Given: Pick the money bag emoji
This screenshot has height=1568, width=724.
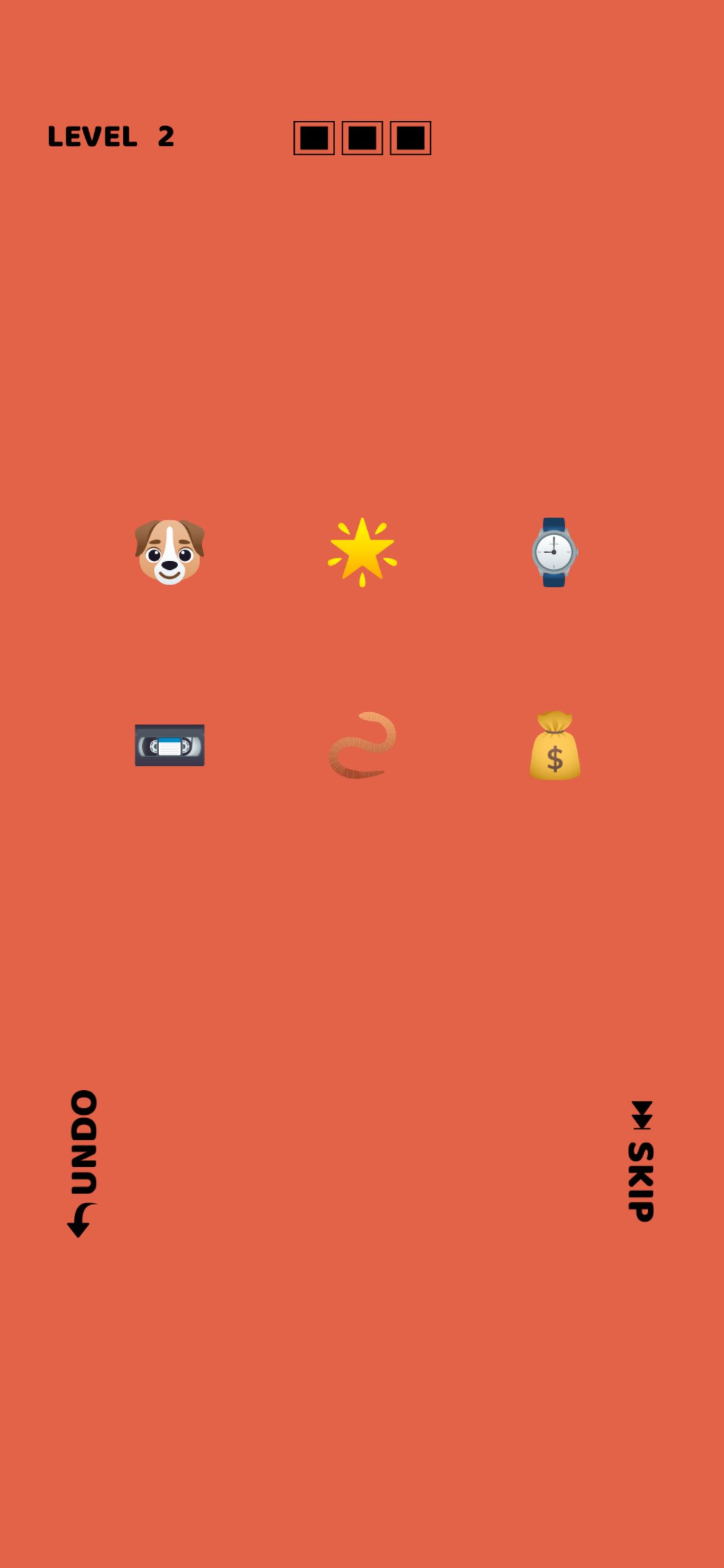Looking at the screenshot, I should 554,745.
